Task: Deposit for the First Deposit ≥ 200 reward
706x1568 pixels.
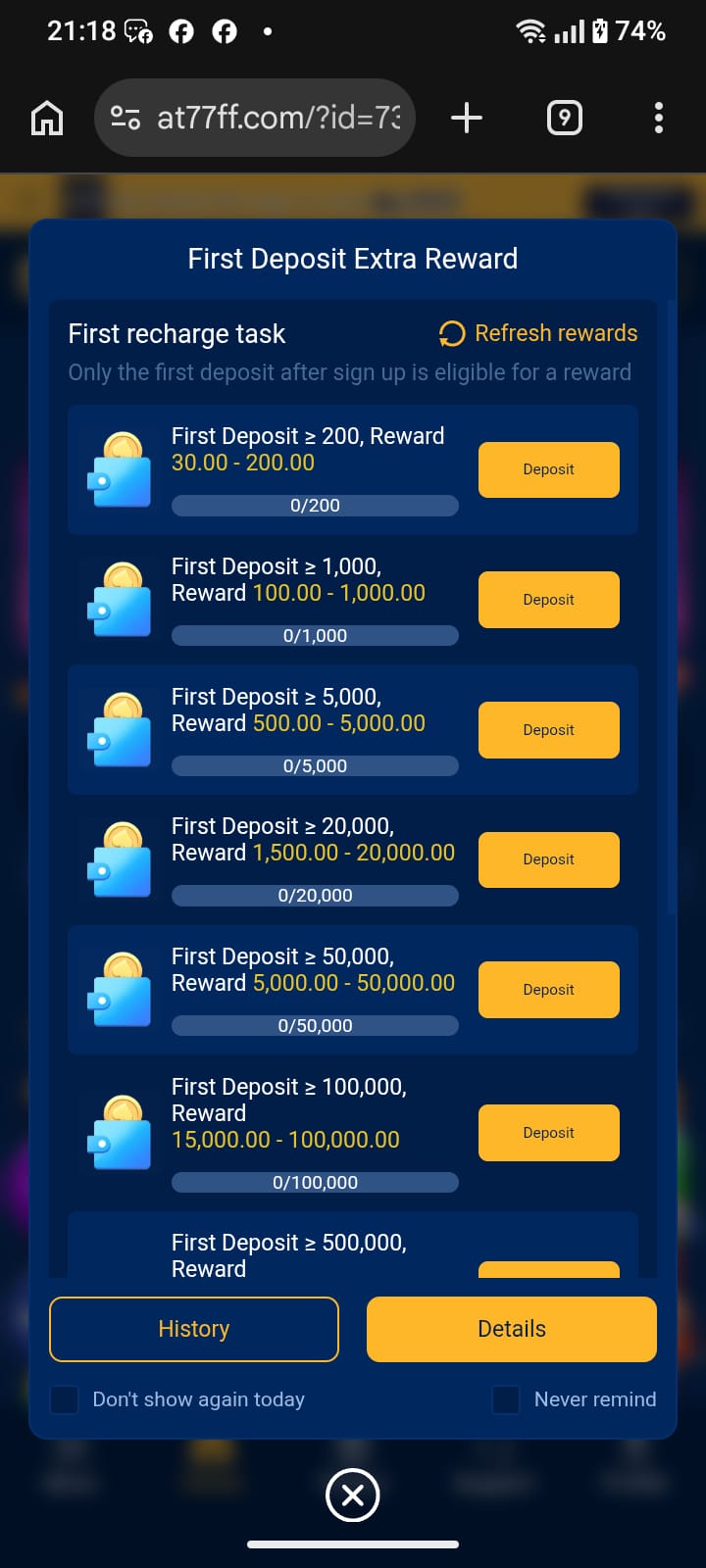Action: pos(549,469)
